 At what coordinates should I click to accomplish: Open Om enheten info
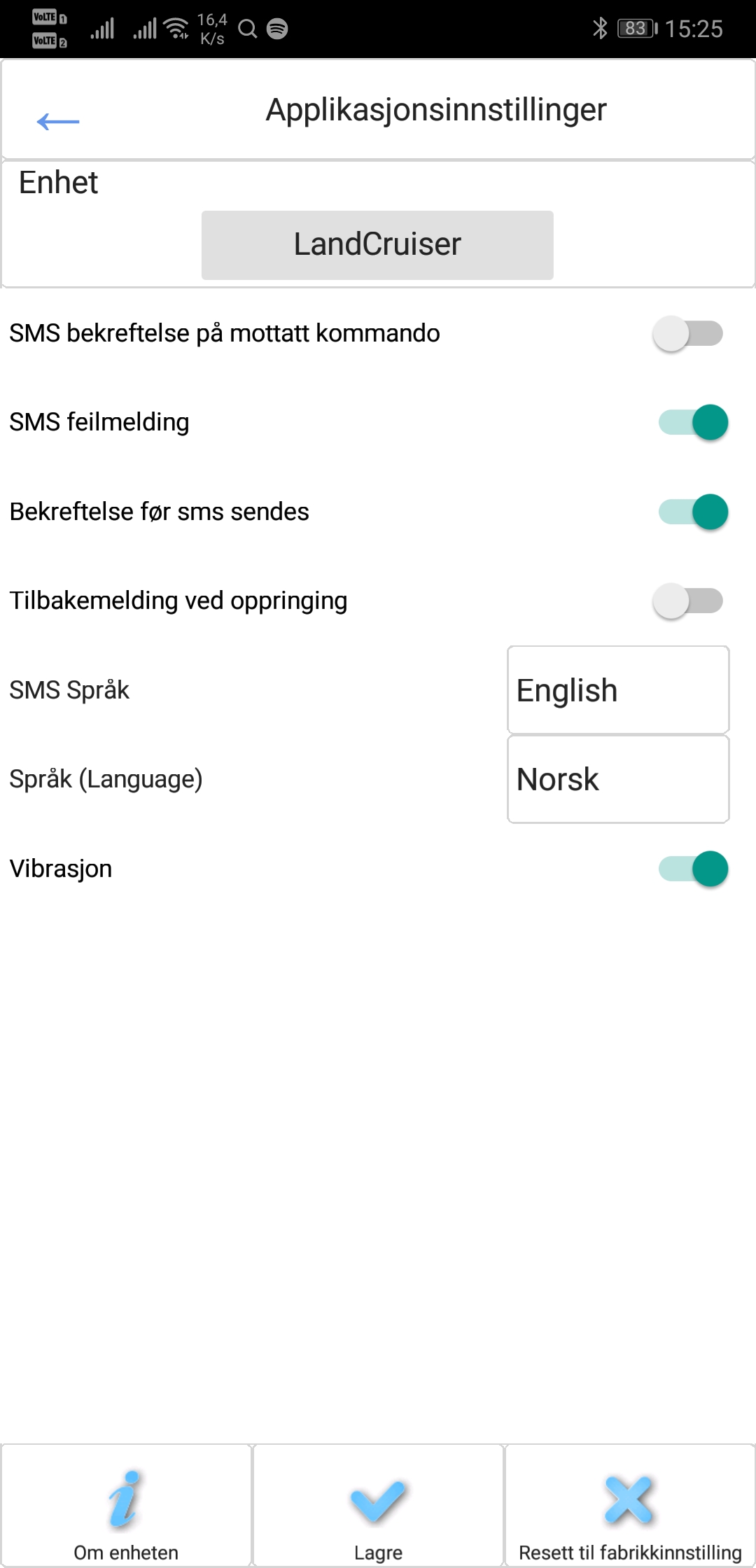click(126, 1506)
